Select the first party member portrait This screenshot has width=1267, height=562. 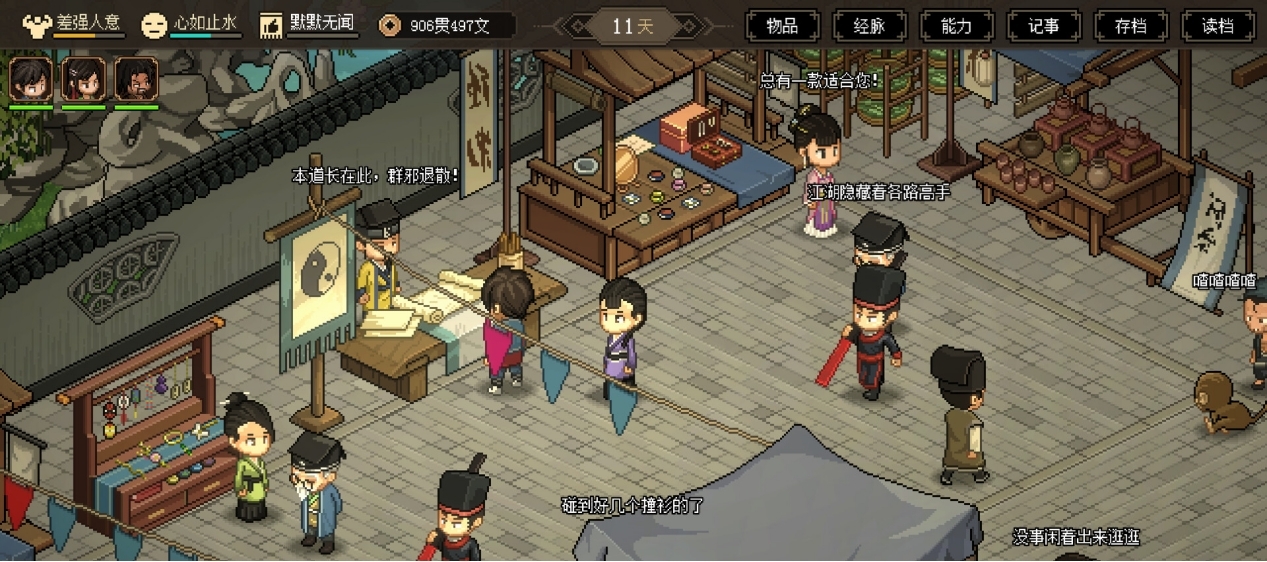(x=31, y=80)
